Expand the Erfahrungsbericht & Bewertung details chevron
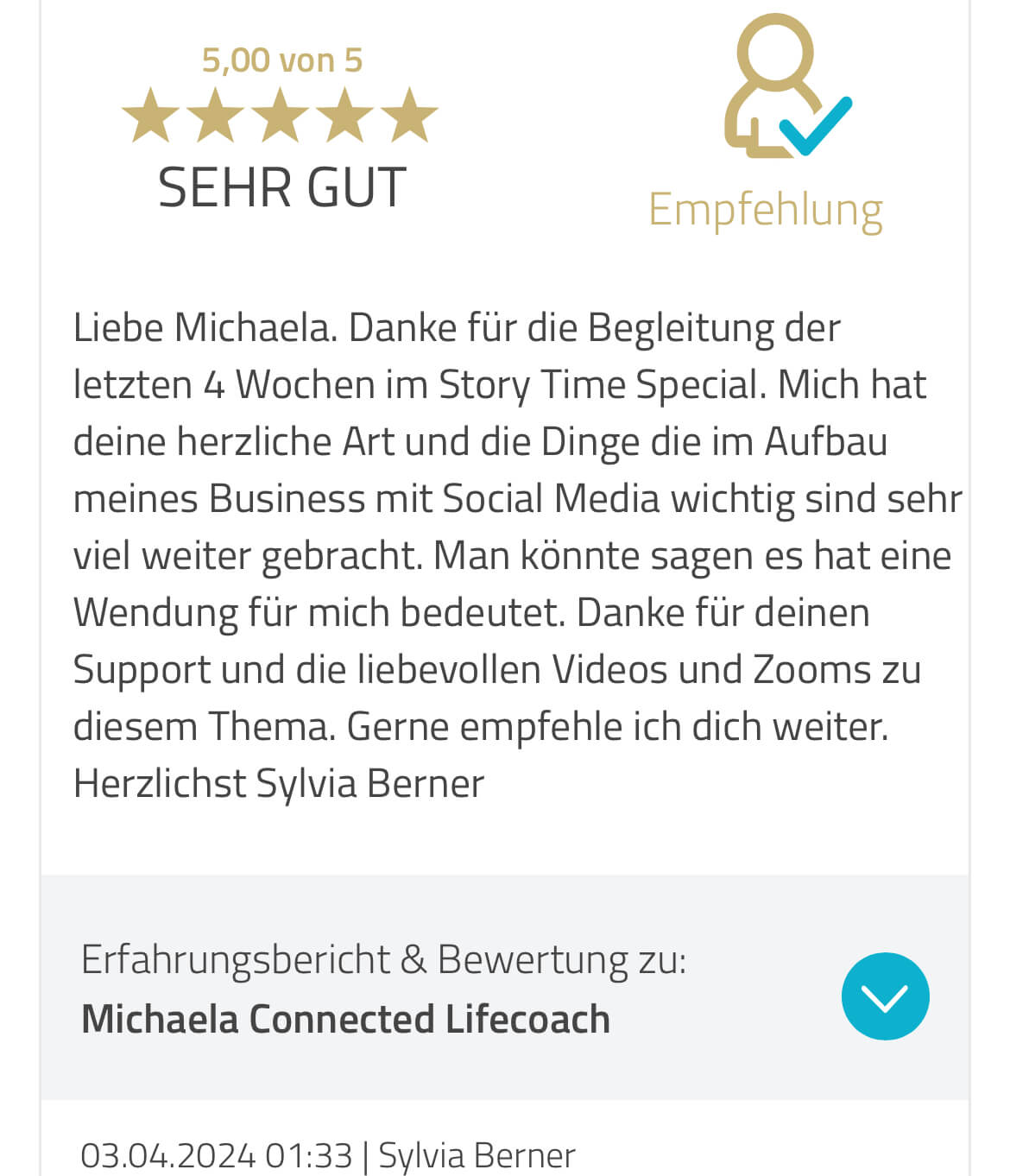Image resolution: width=1010 pixels, height=1176 pixels. (x=885, y=996)
